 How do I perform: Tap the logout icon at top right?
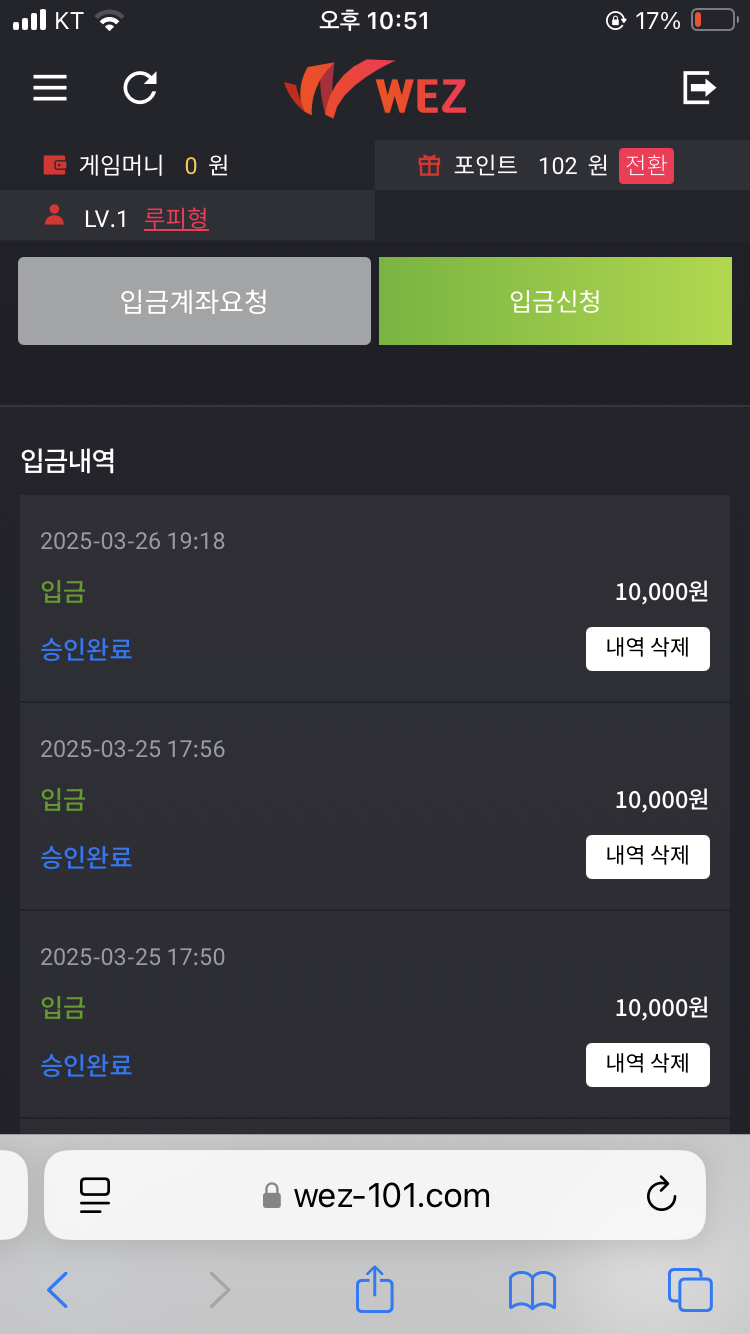click(x=700, y=88)
